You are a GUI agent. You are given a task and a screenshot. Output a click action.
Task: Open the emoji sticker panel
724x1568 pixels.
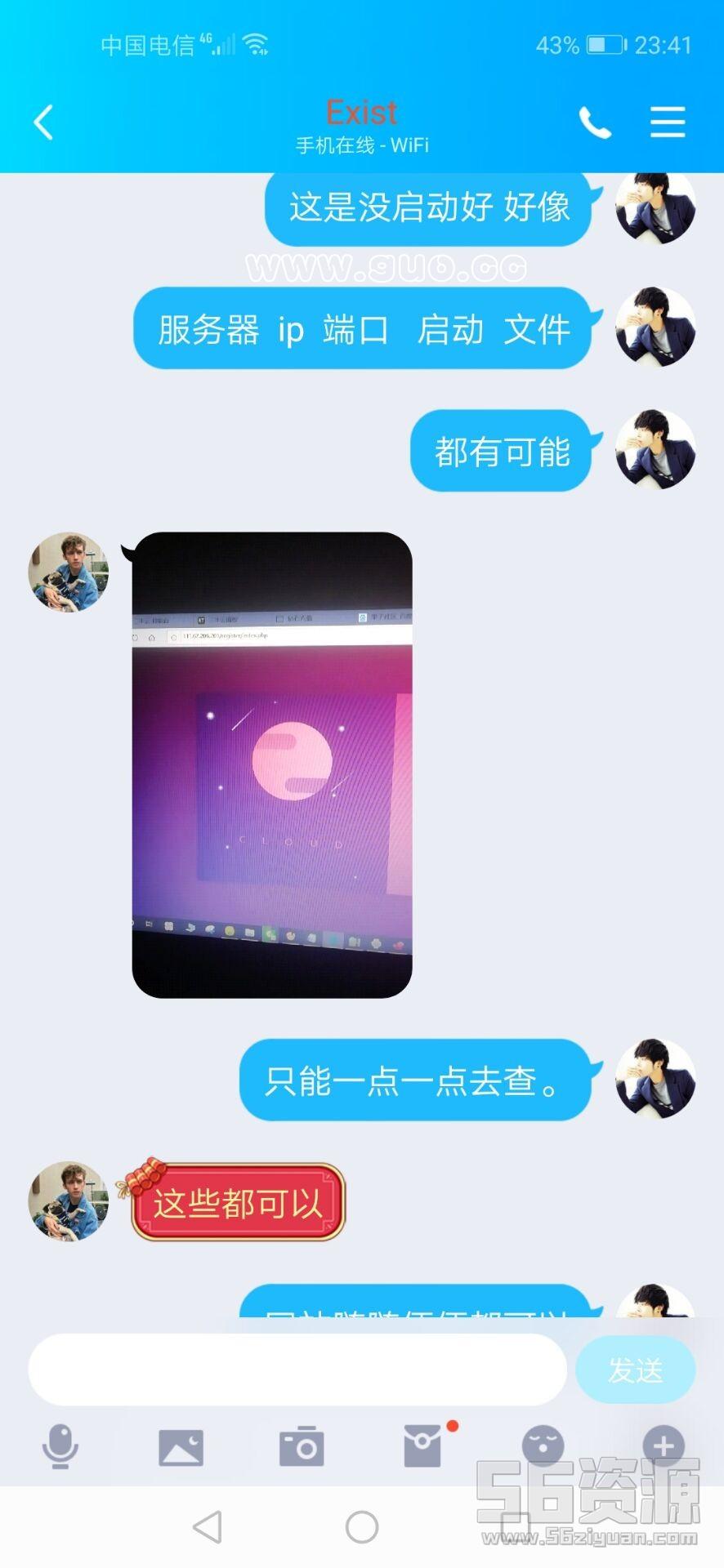pos(543,1445)
